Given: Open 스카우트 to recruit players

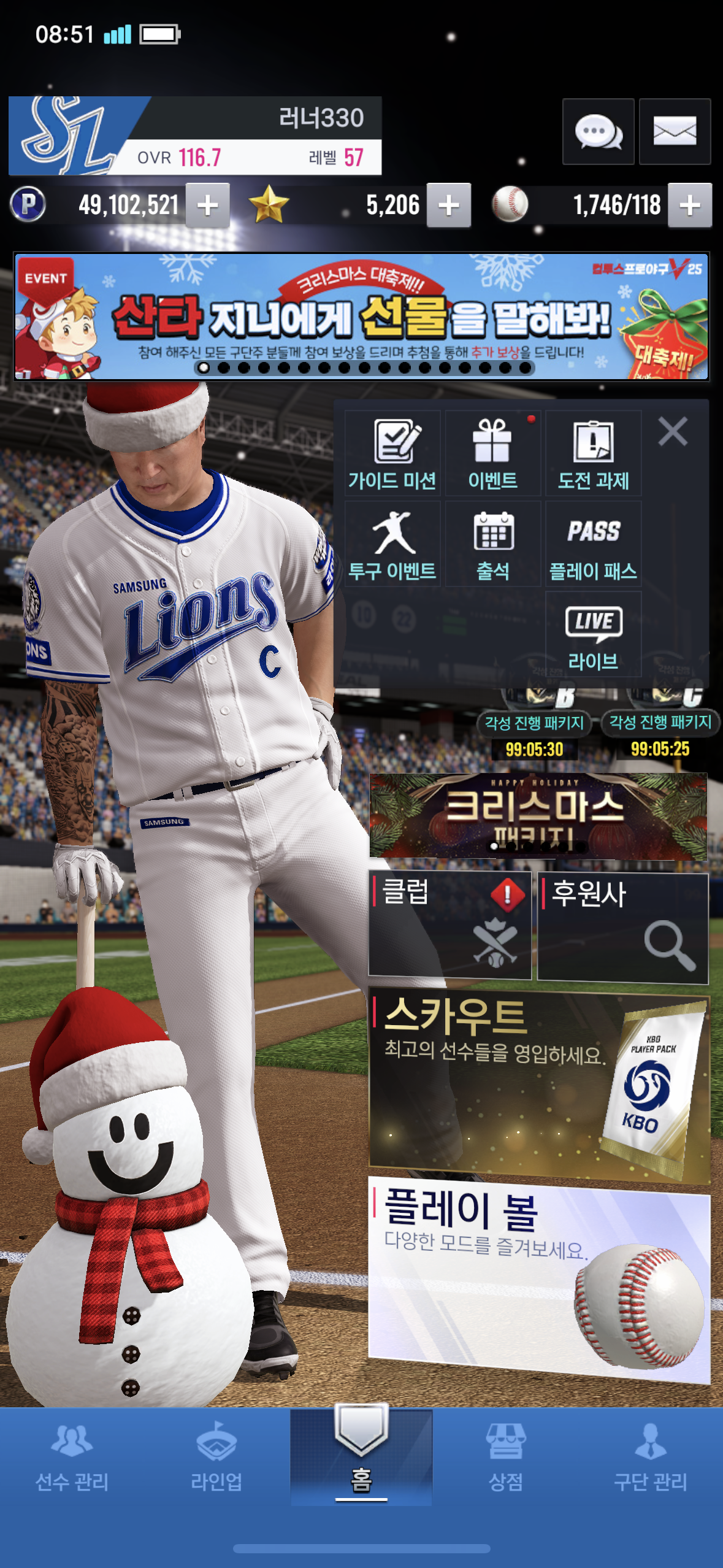Looking at the screenshot, I should point(538,1085).
